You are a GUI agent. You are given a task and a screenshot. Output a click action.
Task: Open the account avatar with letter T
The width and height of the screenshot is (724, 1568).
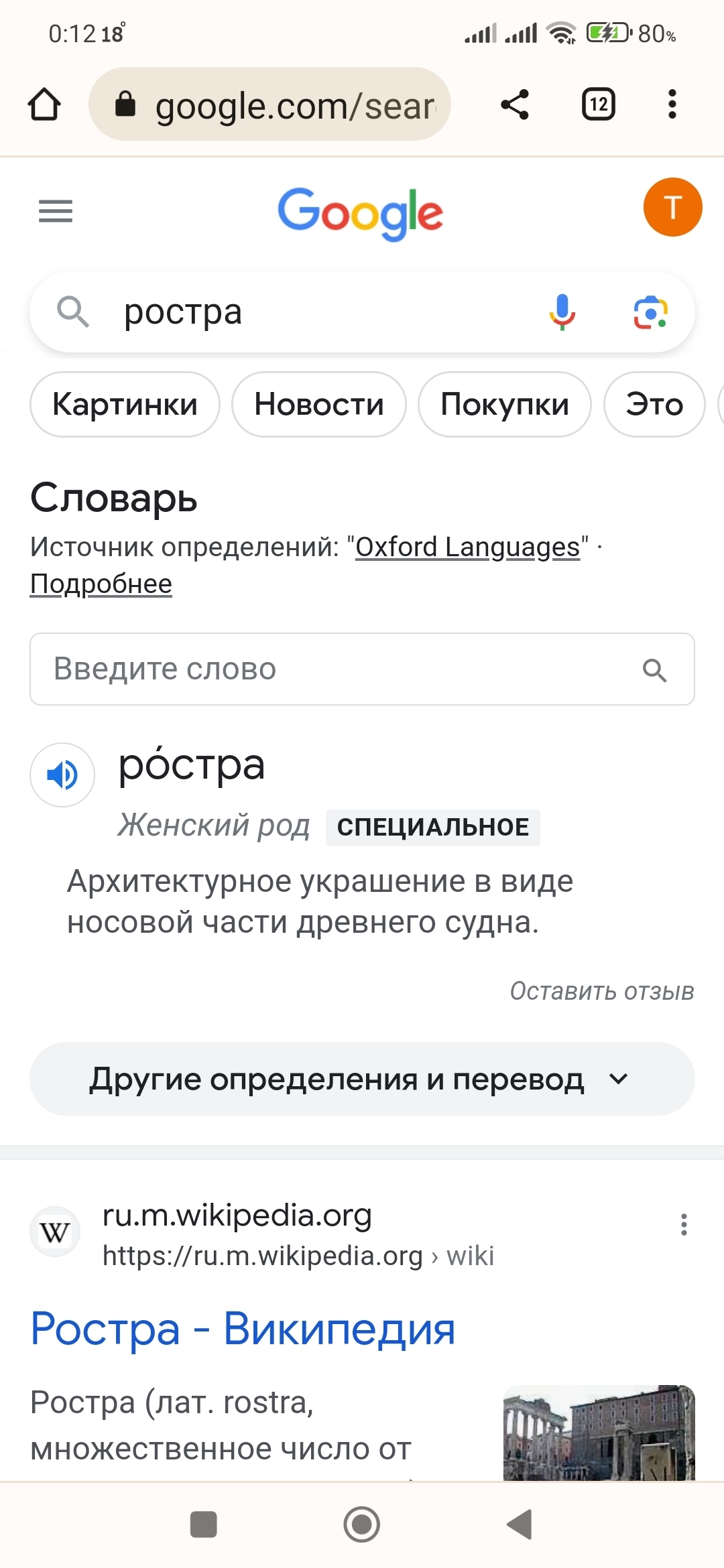click(673, 207)
